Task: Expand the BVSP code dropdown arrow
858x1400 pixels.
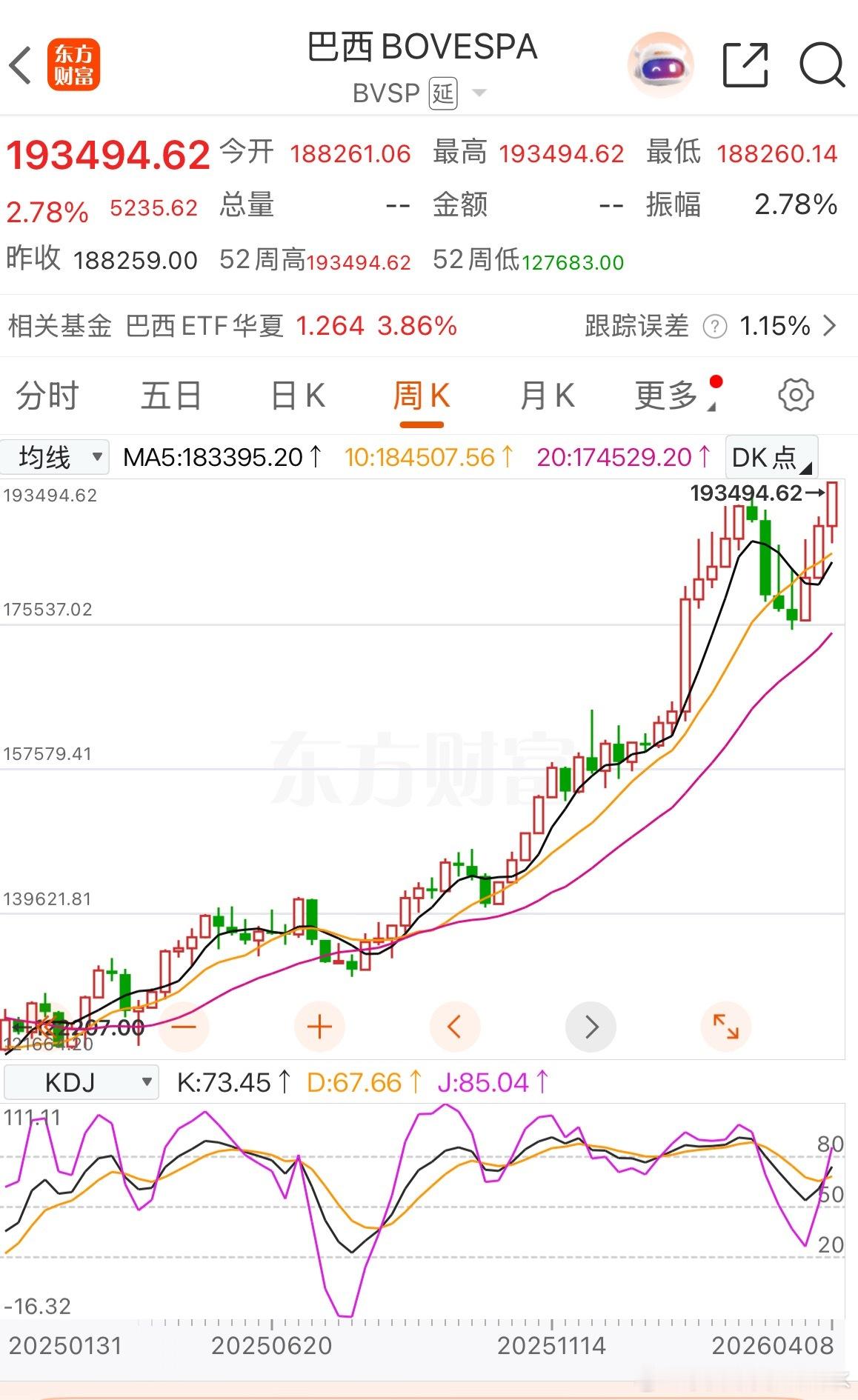Action: tap(480, 93)
